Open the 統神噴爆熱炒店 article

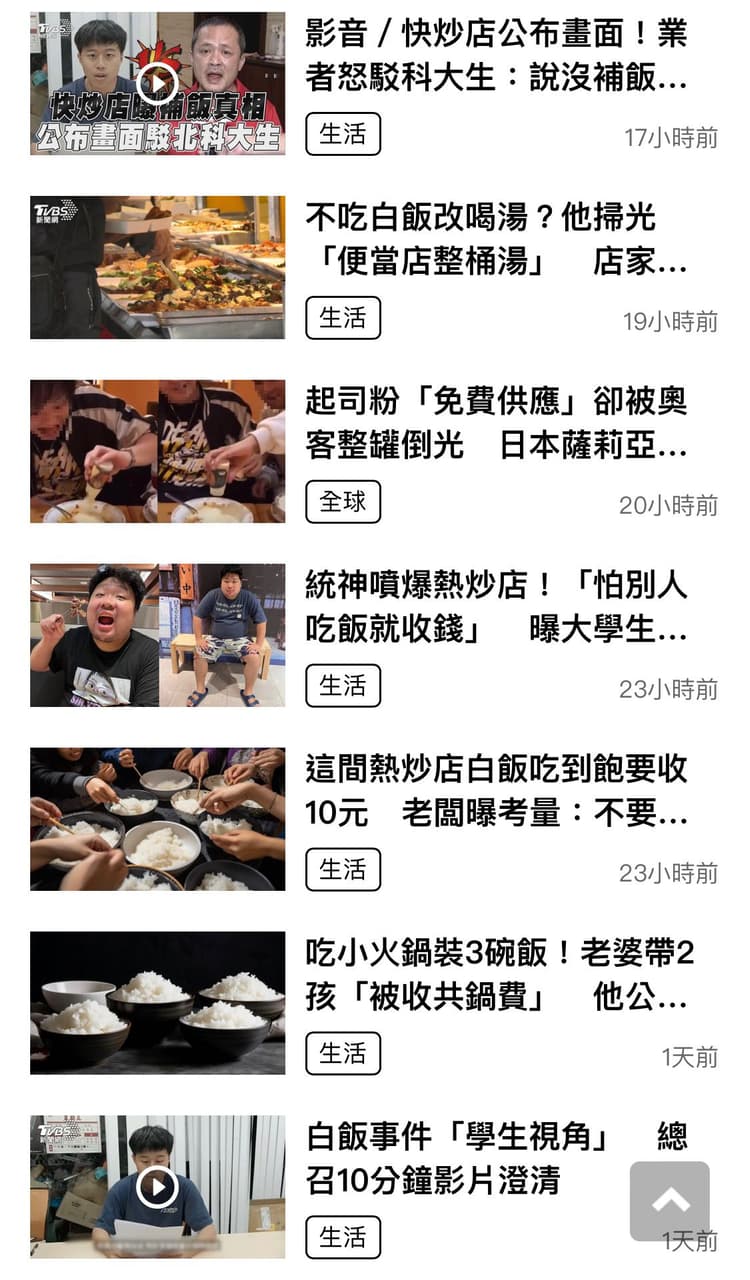click(496, 608)
